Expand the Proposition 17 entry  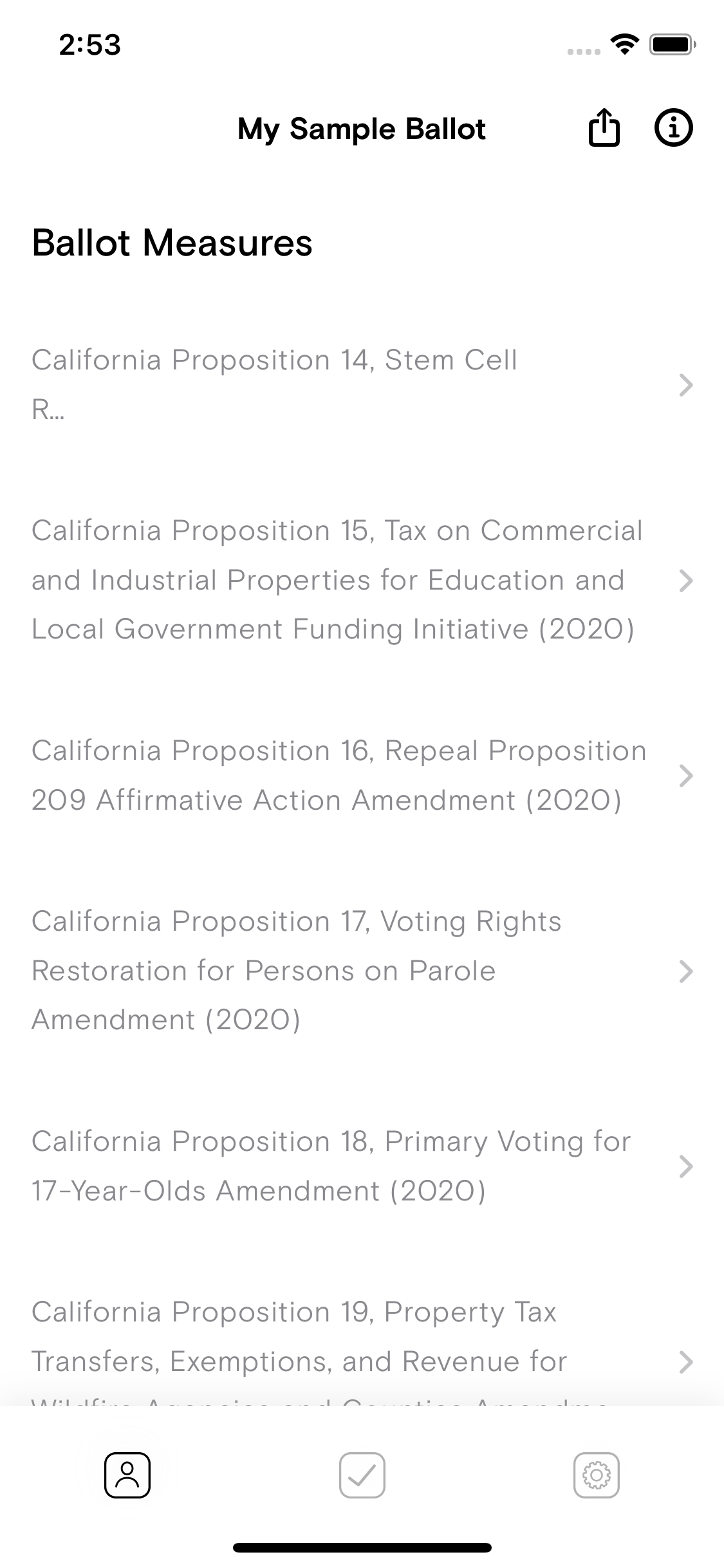click(687, 971)
